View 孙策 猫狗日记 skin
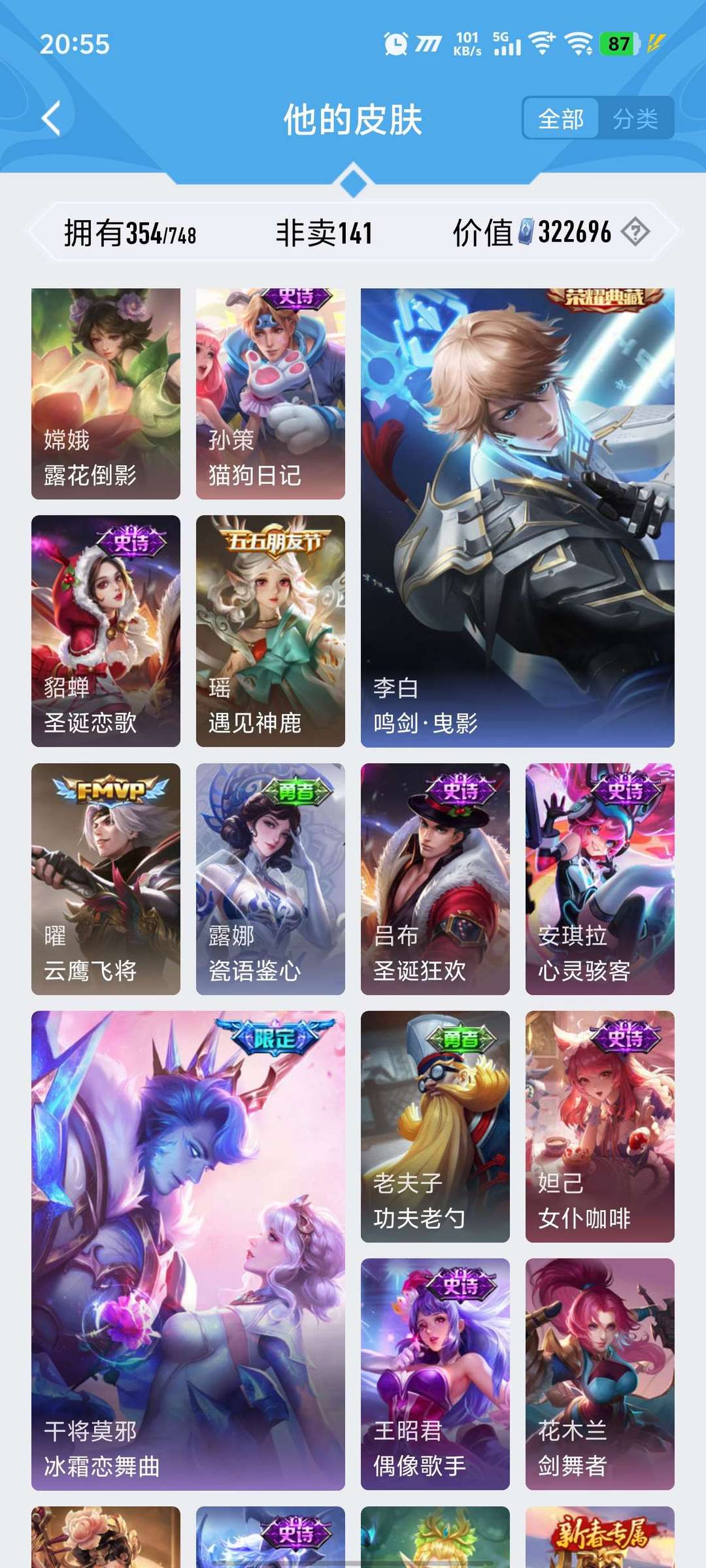This screenshot has height=1568, width=706. coord(271,393)
